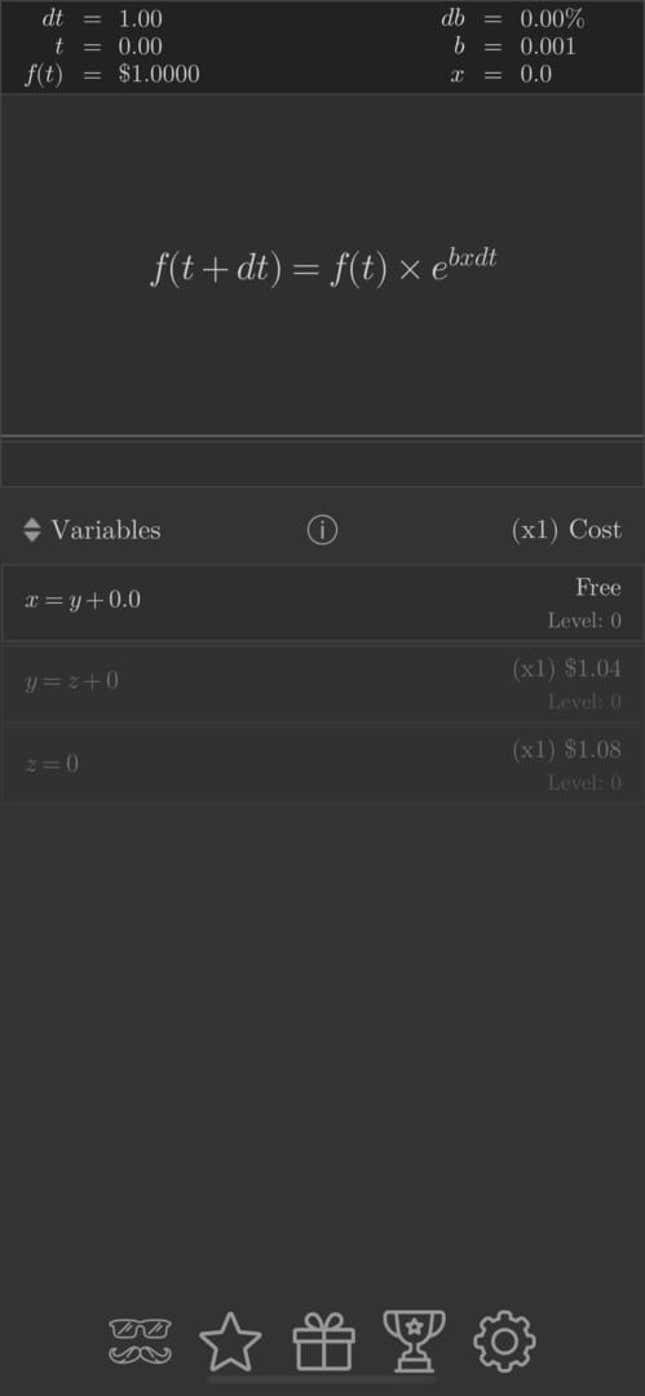Buy the free x = y + 0.0 variable

(322, 603)
